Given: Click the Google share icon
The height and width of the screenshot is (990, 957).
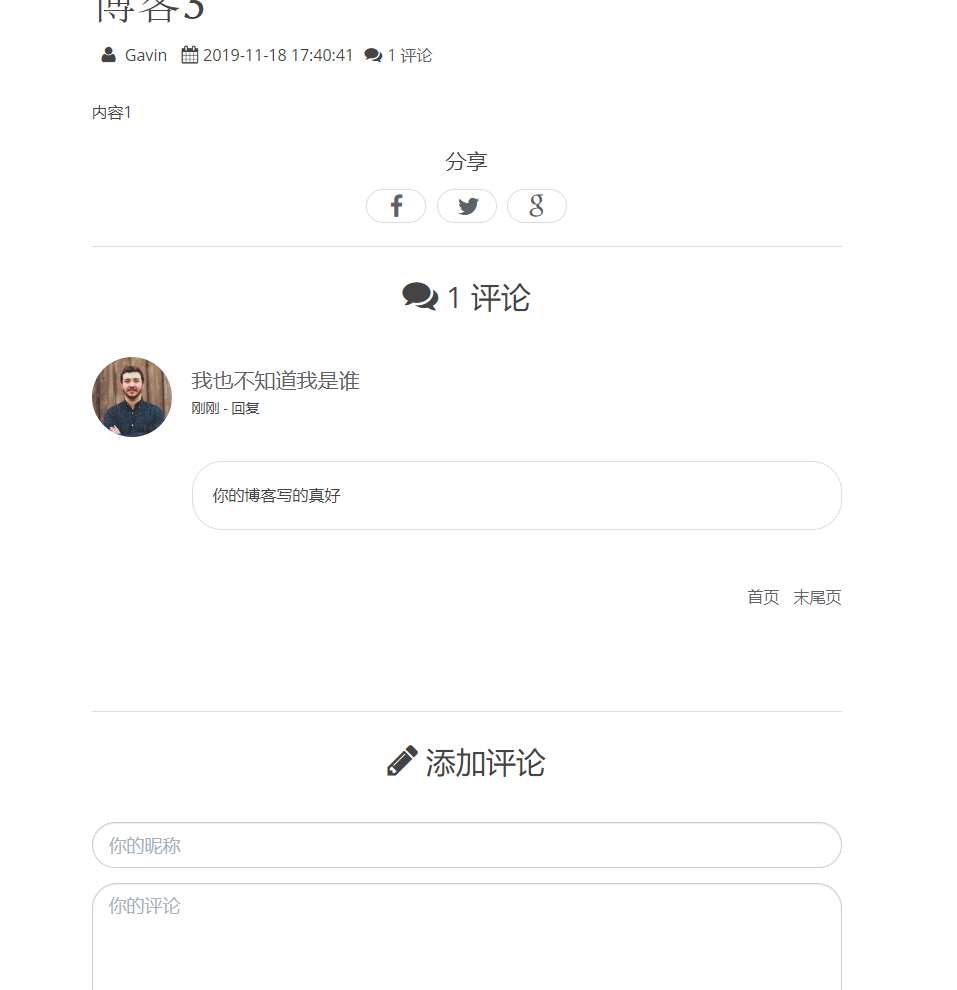Looking at the screenshot, I should pyautogui.click(x=537, y=206).
